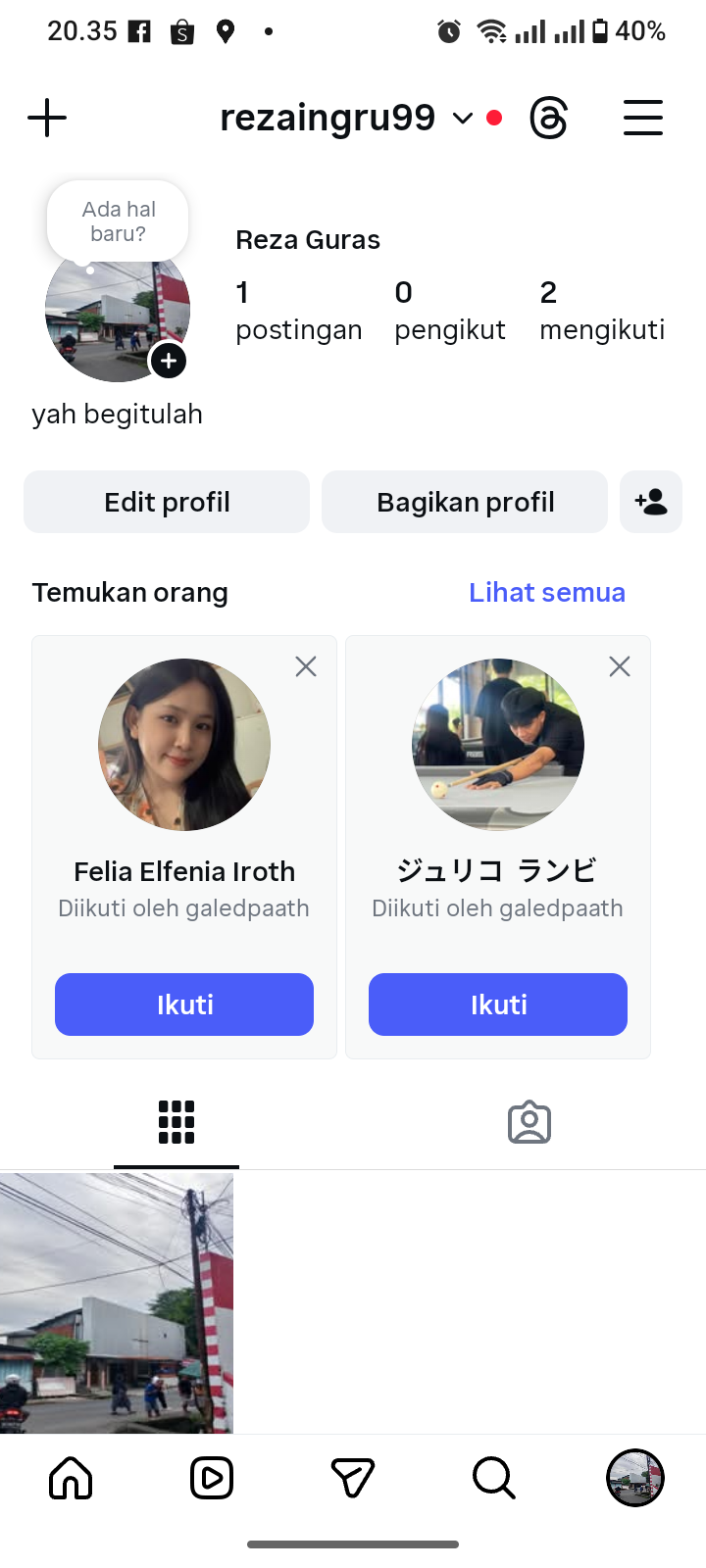Open the Threads icon
The height and width of the screenshot is (1568, 706).
pos(548,119)
